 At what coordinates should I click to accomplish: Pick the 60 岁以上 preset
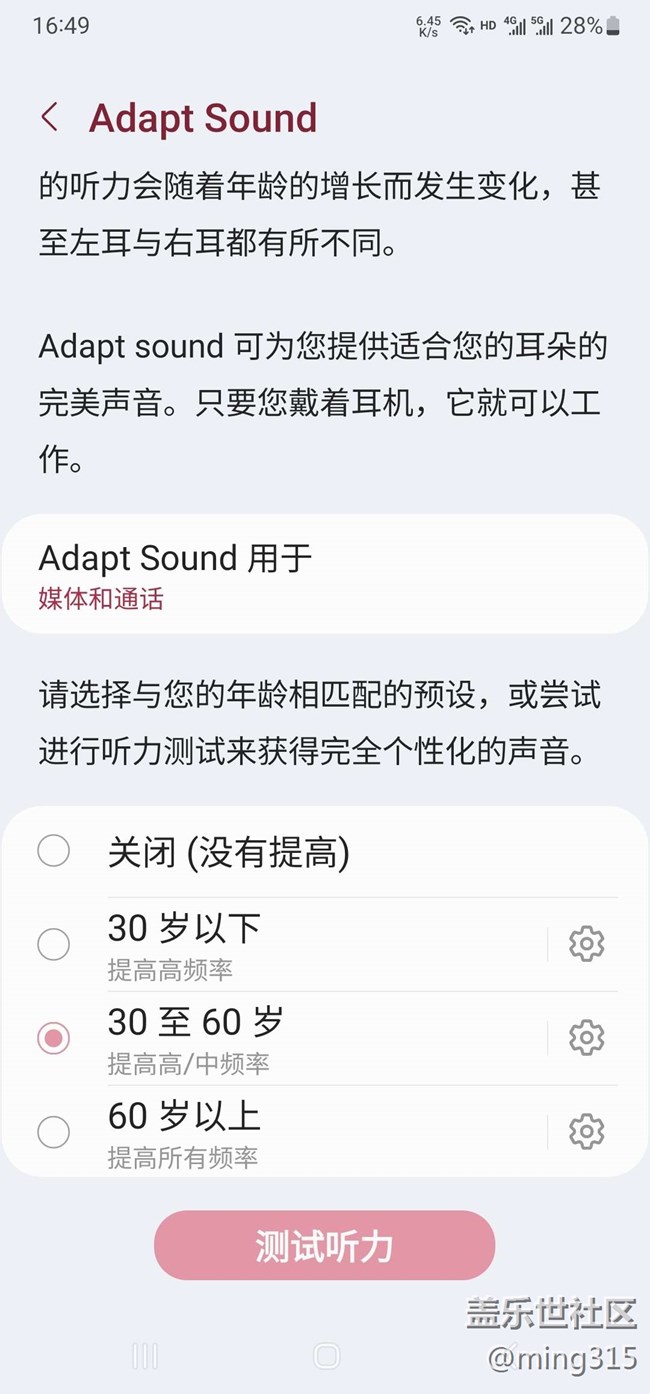[54, 1132]
